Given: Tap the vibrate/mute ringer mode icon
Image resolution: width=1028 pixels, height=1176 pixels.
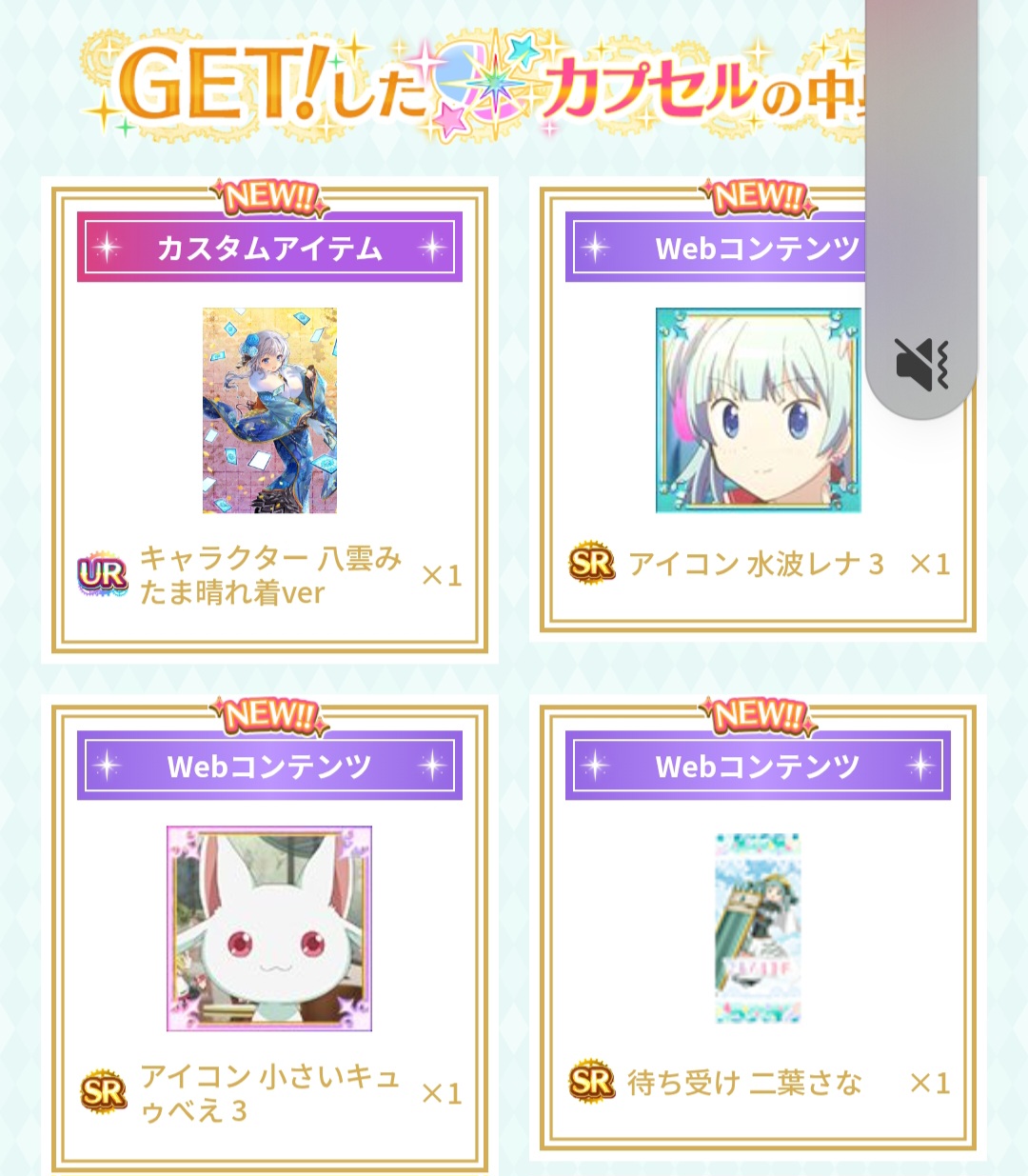Looking at the screenshot, I should (921, 365).
